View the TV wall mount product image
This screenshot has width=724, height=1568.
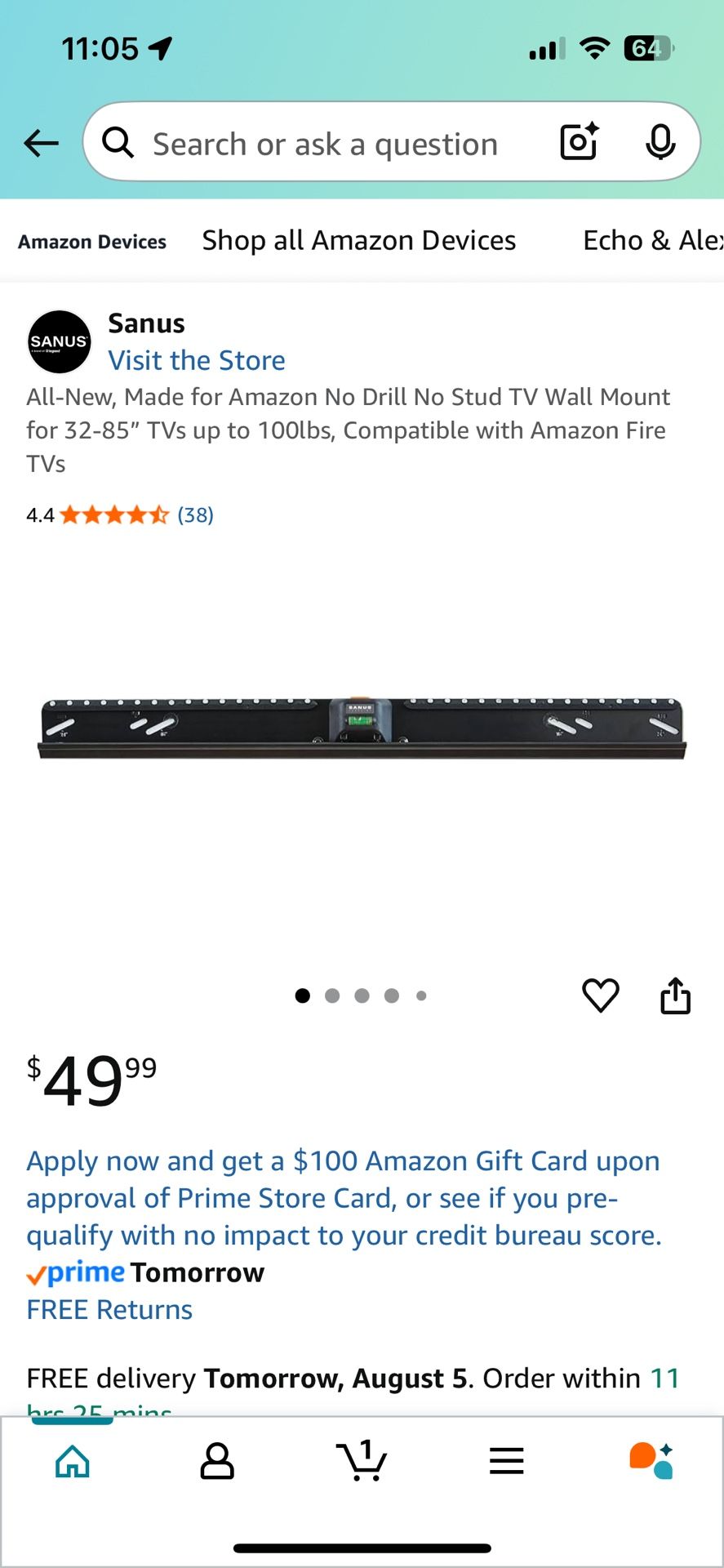pyautogui.click(x=362, y=727)
